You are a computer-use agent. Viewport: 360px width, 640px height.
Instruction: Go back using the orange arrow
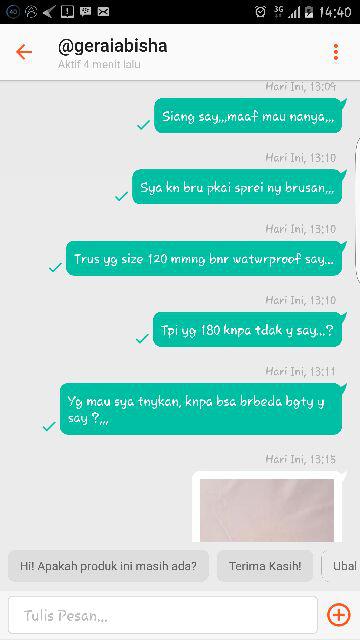24,52
